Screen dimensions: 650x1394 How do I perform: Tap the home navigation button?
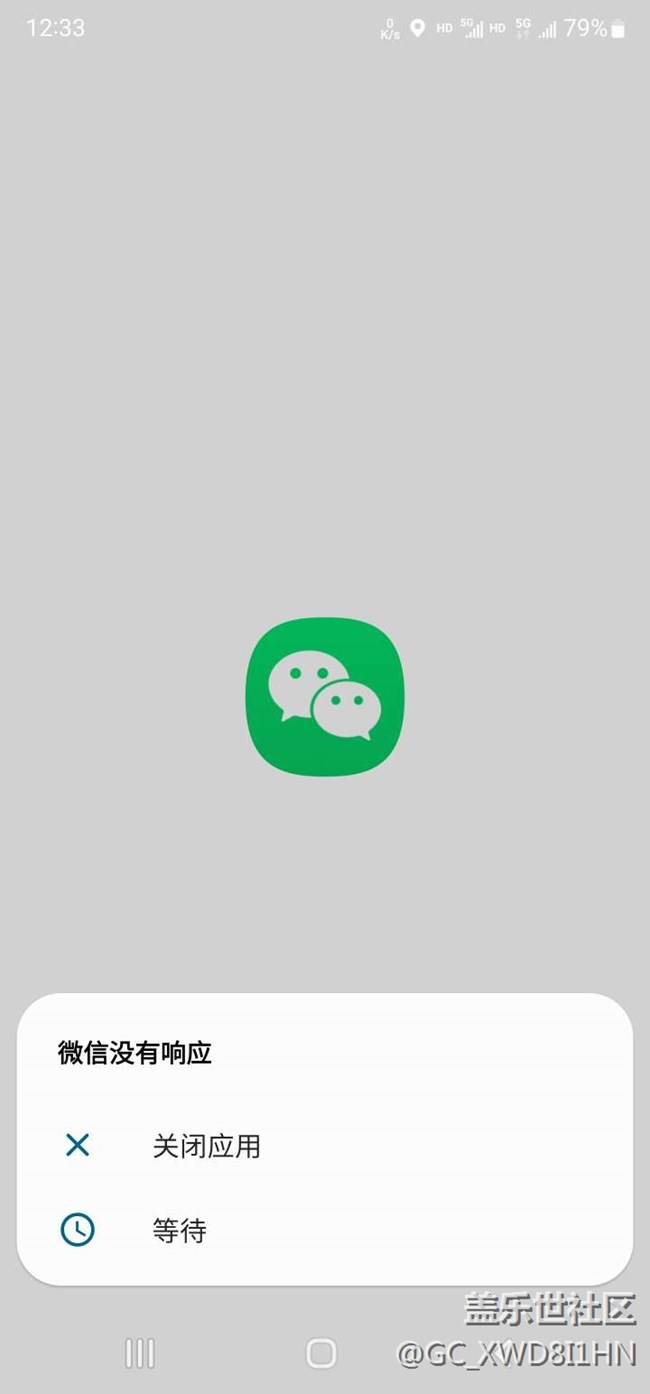tap(321, 1354)
